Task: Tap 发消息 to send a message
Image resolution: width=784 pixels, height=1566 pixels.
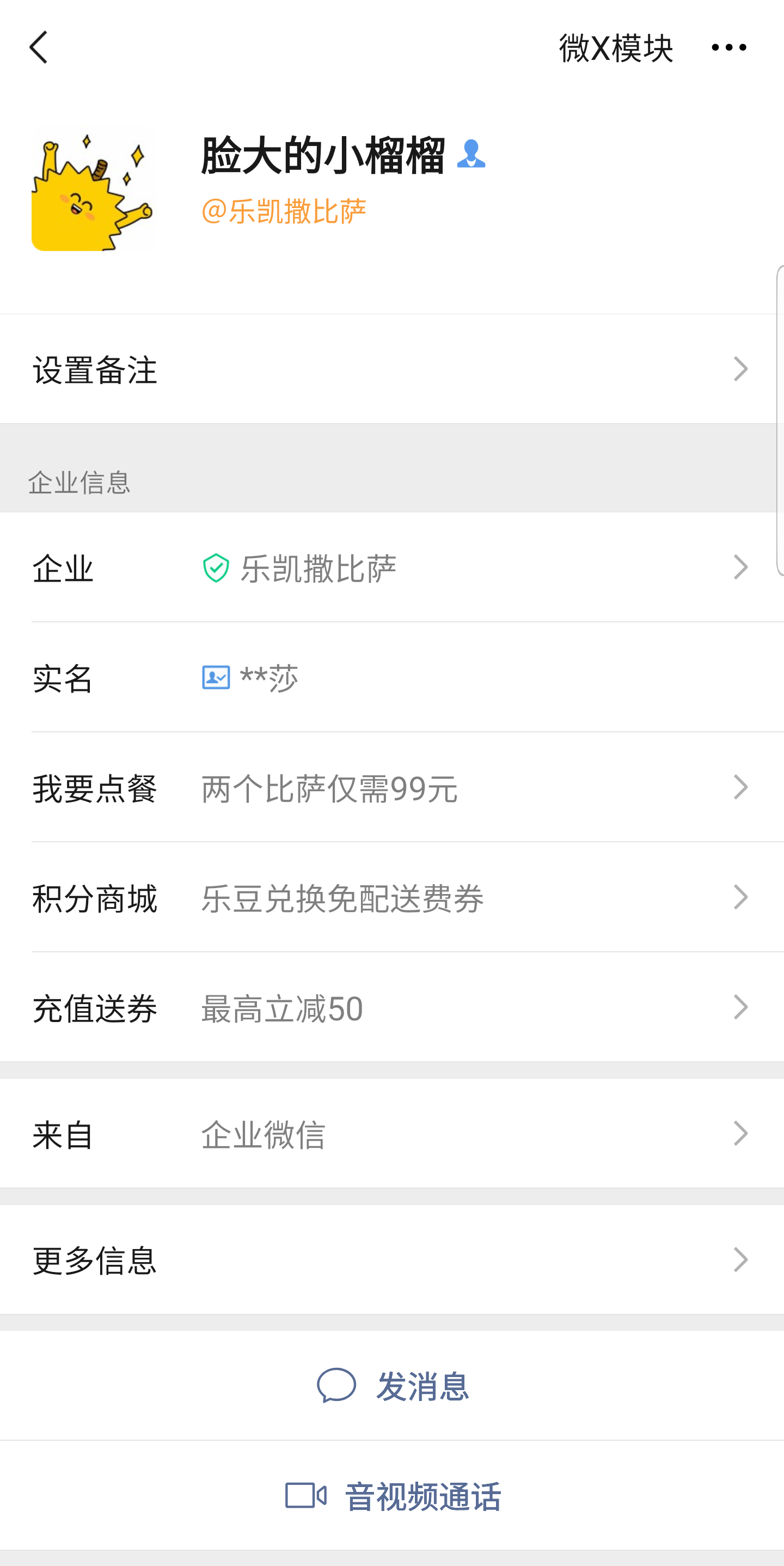Action: (392, 1385)
